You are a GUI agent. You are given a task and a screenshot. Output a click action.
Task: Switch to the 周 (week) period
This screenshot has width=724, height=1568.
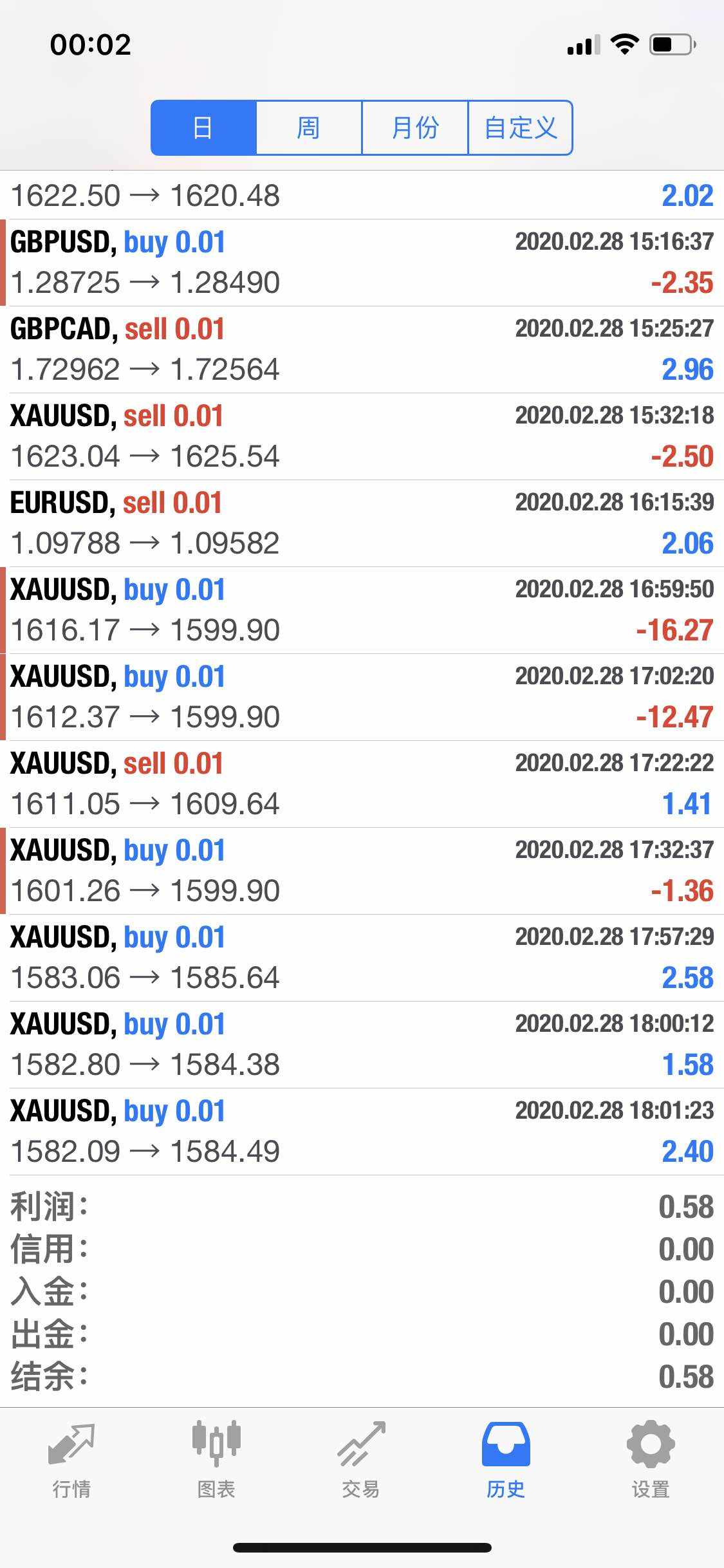tap(309, 127)
